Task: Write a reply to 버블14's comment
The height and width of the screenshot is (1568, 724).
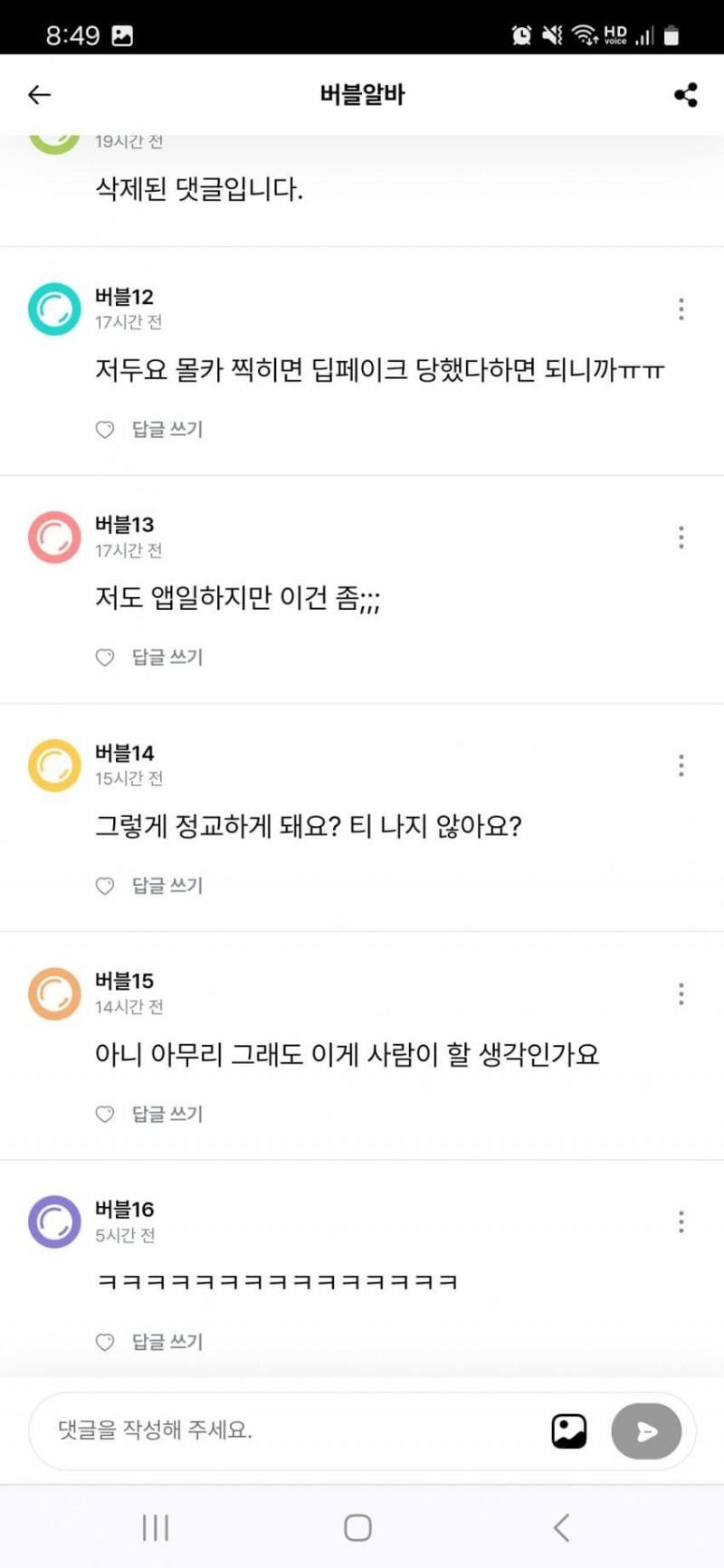Action: (x=167, y=886)
